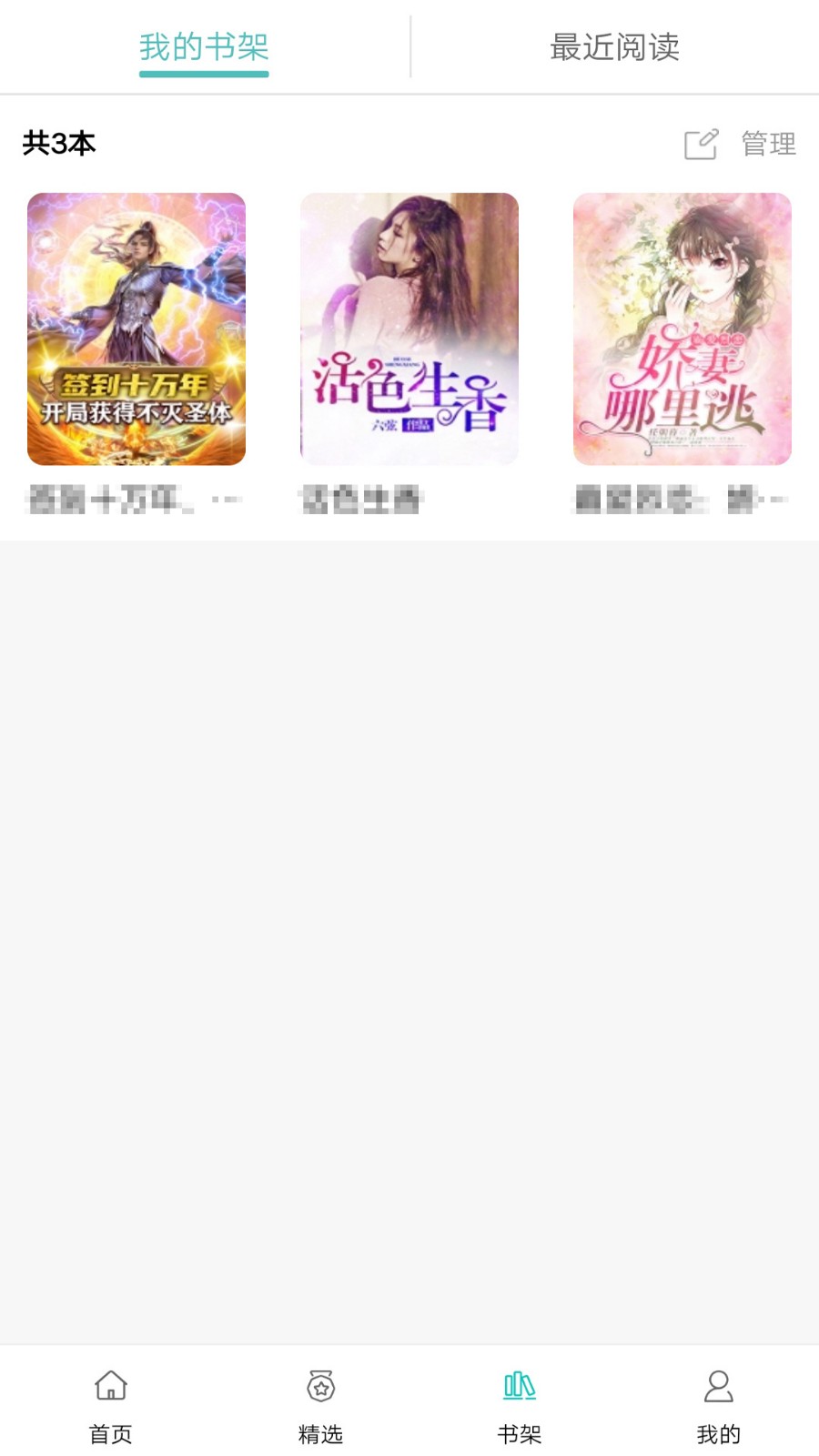Screen dimensions: 819x1456
Task: Open the person silhouette icon bottom right
Action: (x=719, y=1388)
